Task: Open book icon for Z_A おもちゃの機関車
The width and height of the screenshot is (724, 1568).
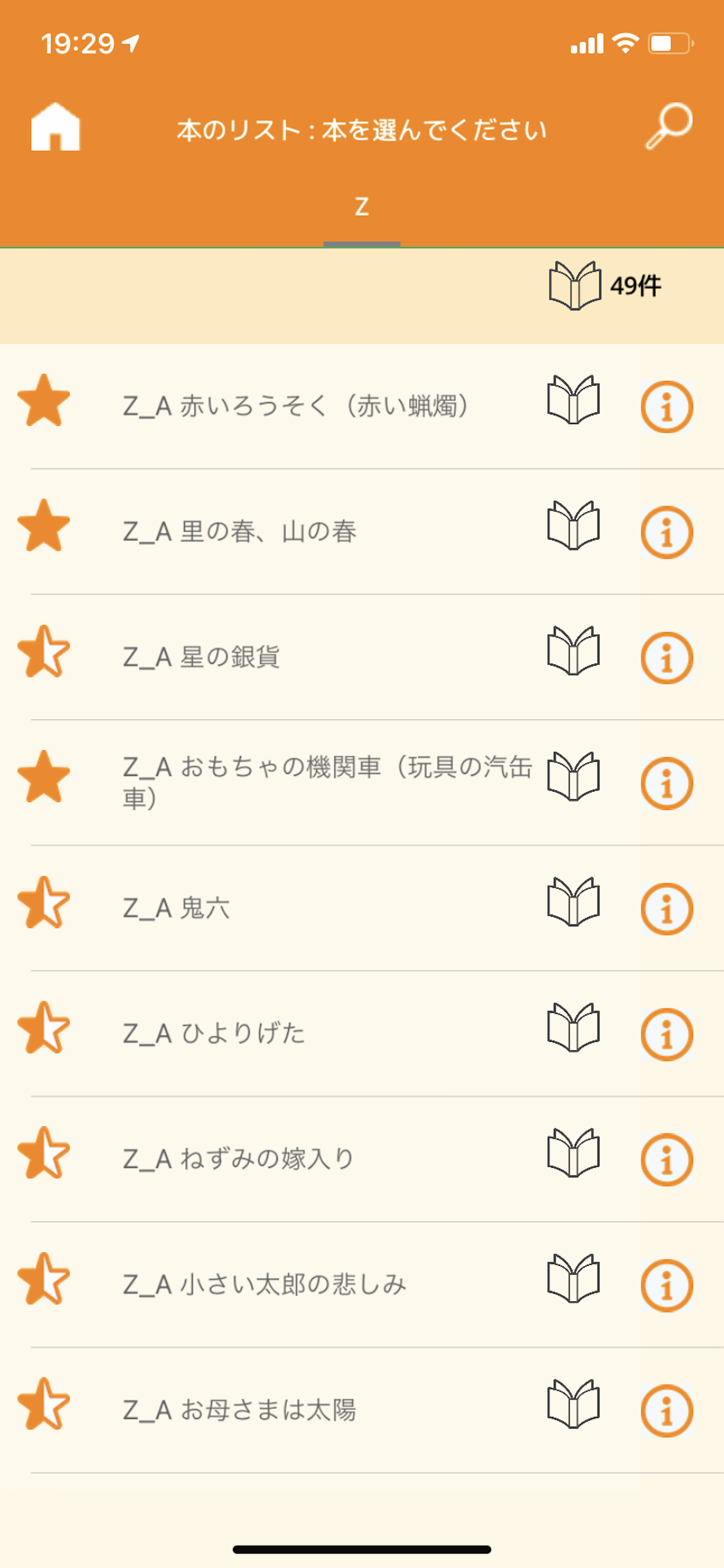Action: click(x=573, y=776)
